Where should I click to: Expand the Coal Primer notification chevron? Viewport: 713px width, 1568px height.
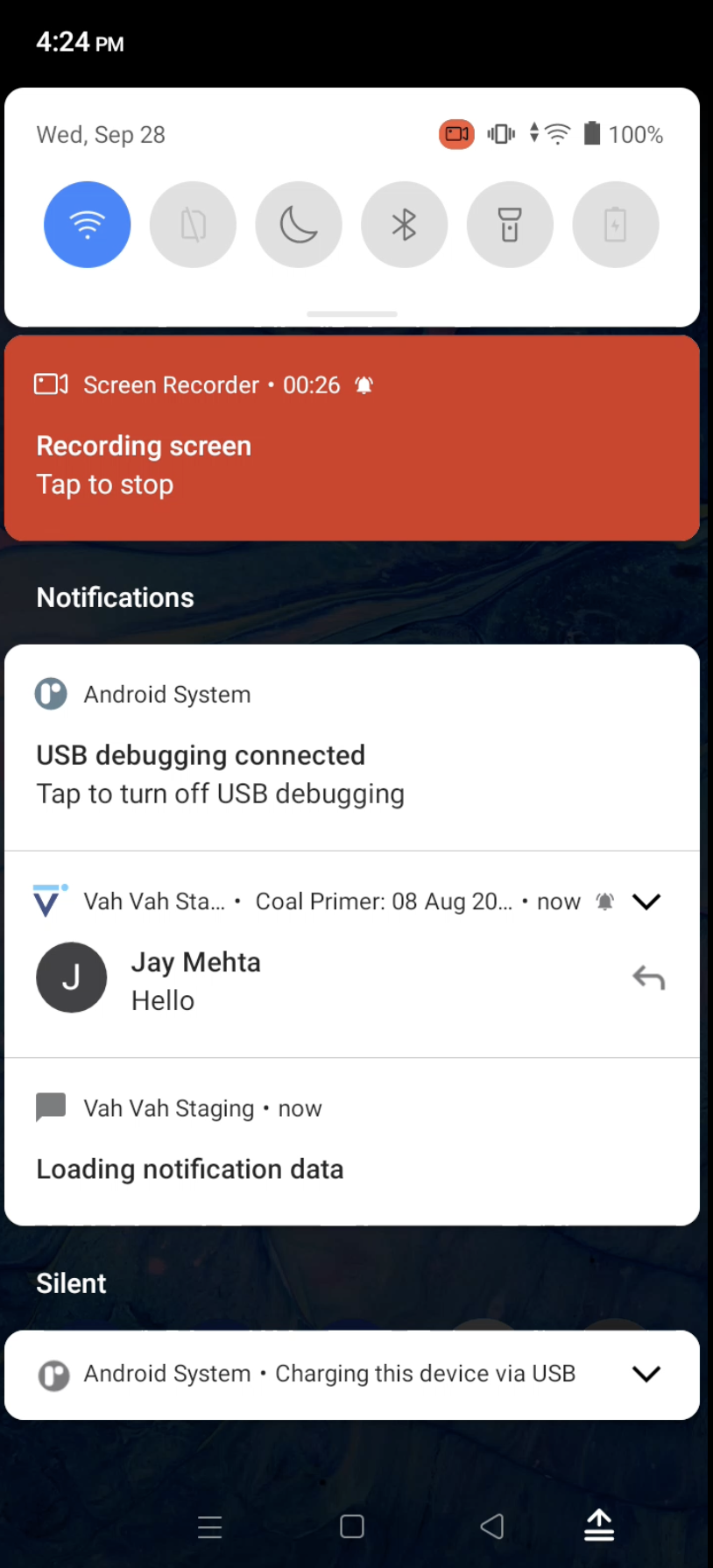pos(646,901)
